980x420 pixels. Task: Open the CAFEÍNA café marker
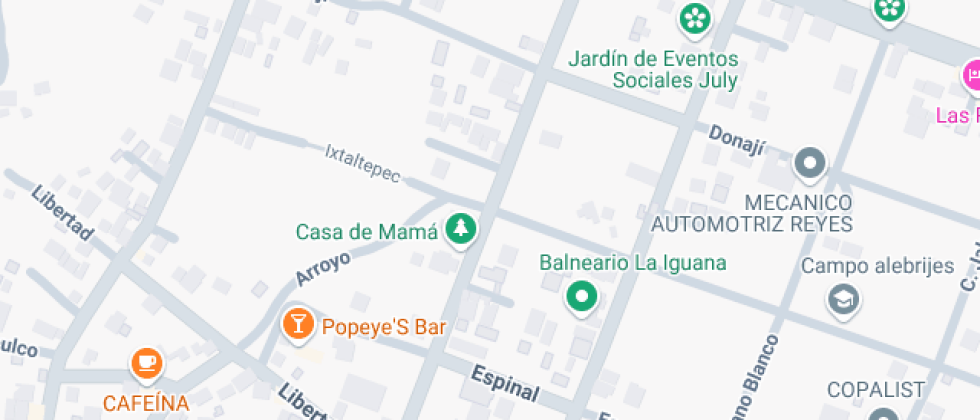coord(147,362)
